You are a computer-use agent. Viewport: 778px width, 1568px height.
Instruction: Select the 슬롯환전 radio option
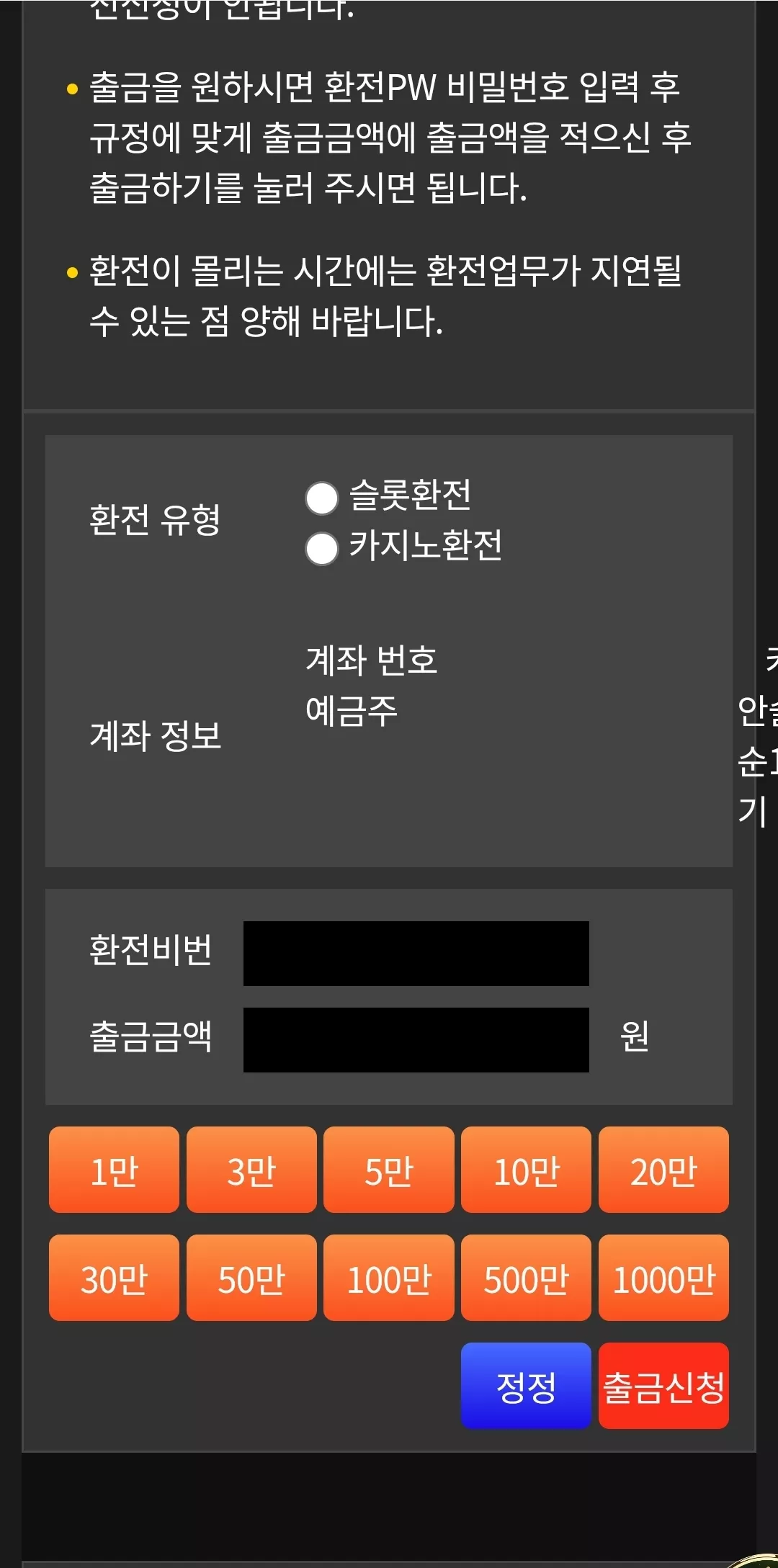322,498
